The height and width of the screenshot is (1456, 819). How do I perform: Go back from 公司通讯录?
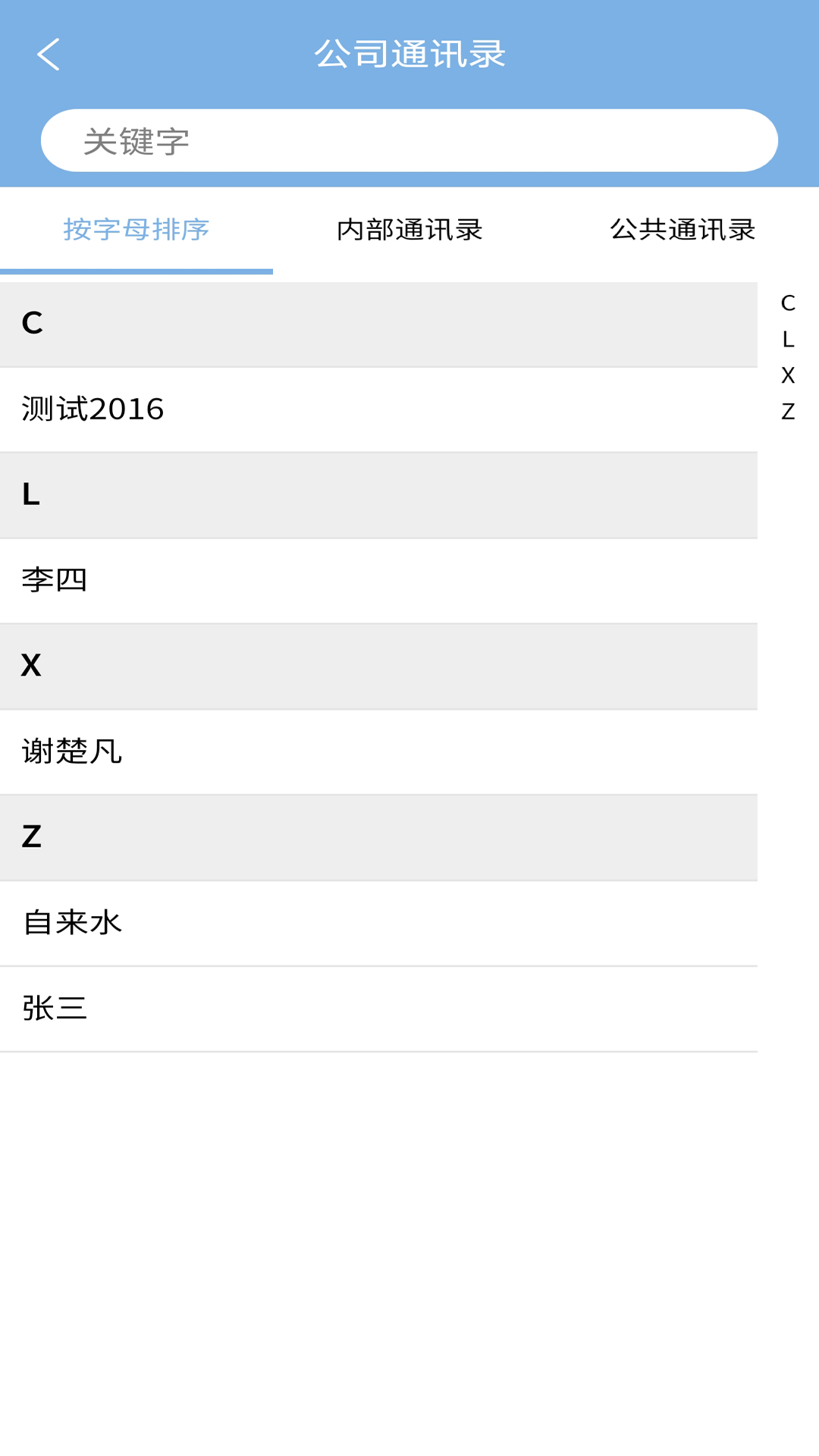pos(49,55)
